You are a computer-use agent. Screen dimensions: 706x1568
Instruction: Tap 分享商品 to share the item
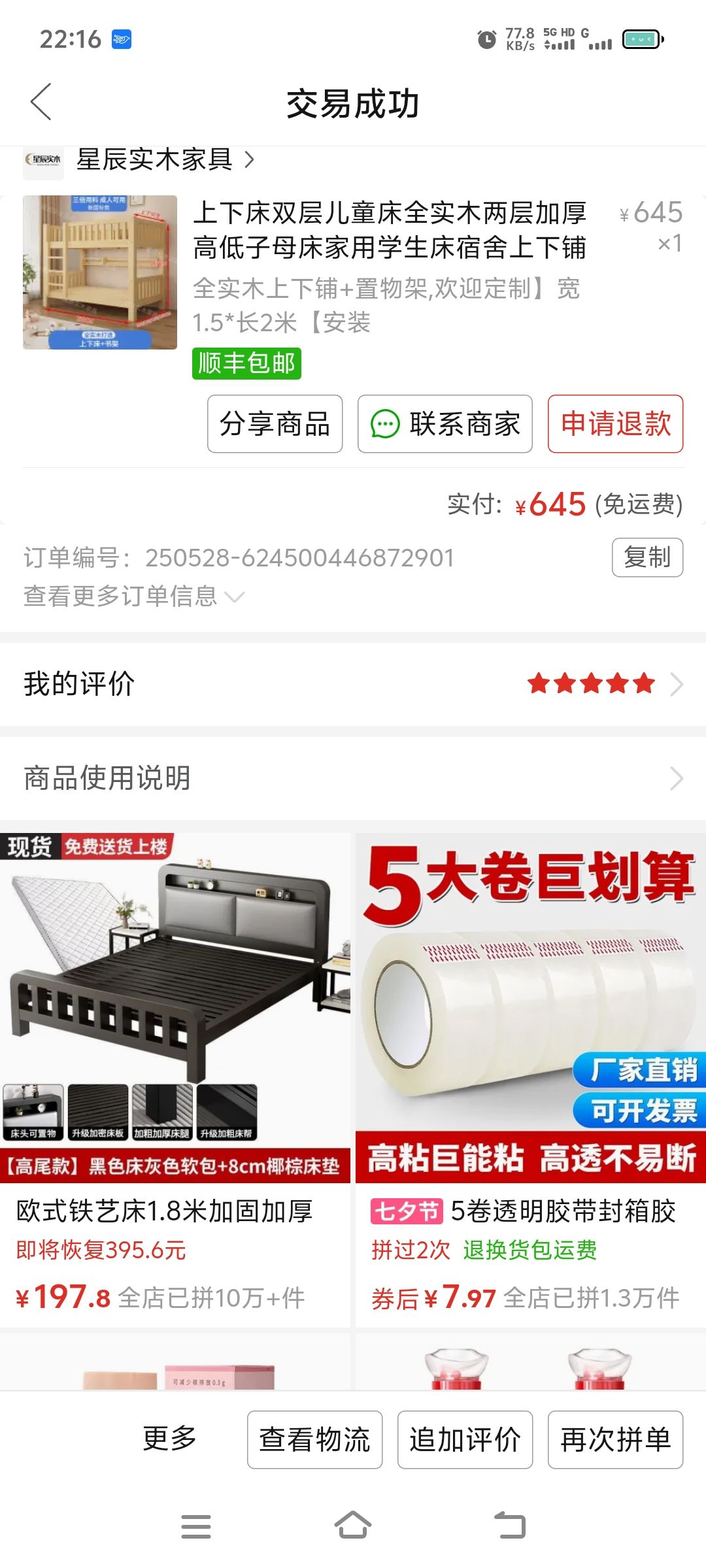point(275,424)
